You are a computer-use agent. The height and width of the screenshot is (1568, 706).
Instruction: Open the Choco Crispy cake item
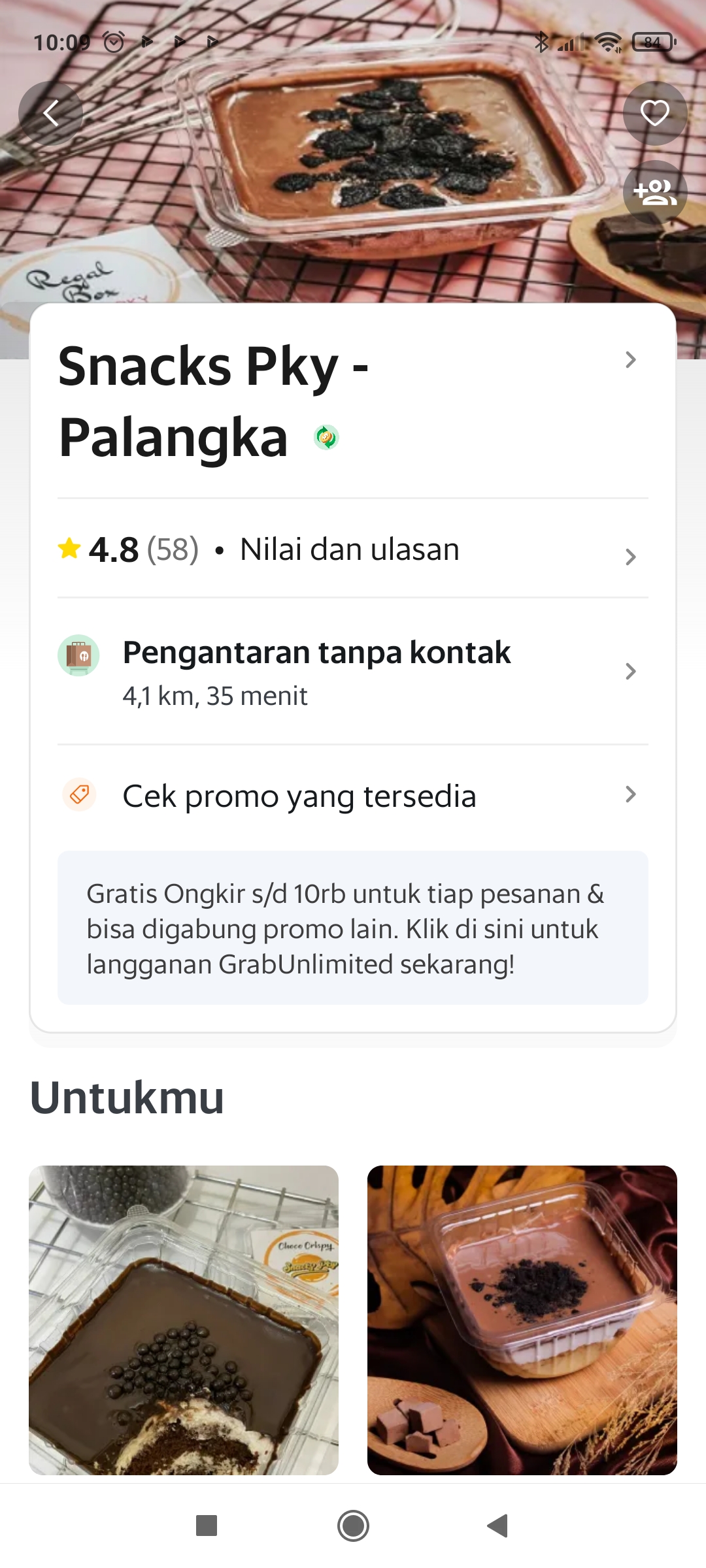coord(184,1320)
